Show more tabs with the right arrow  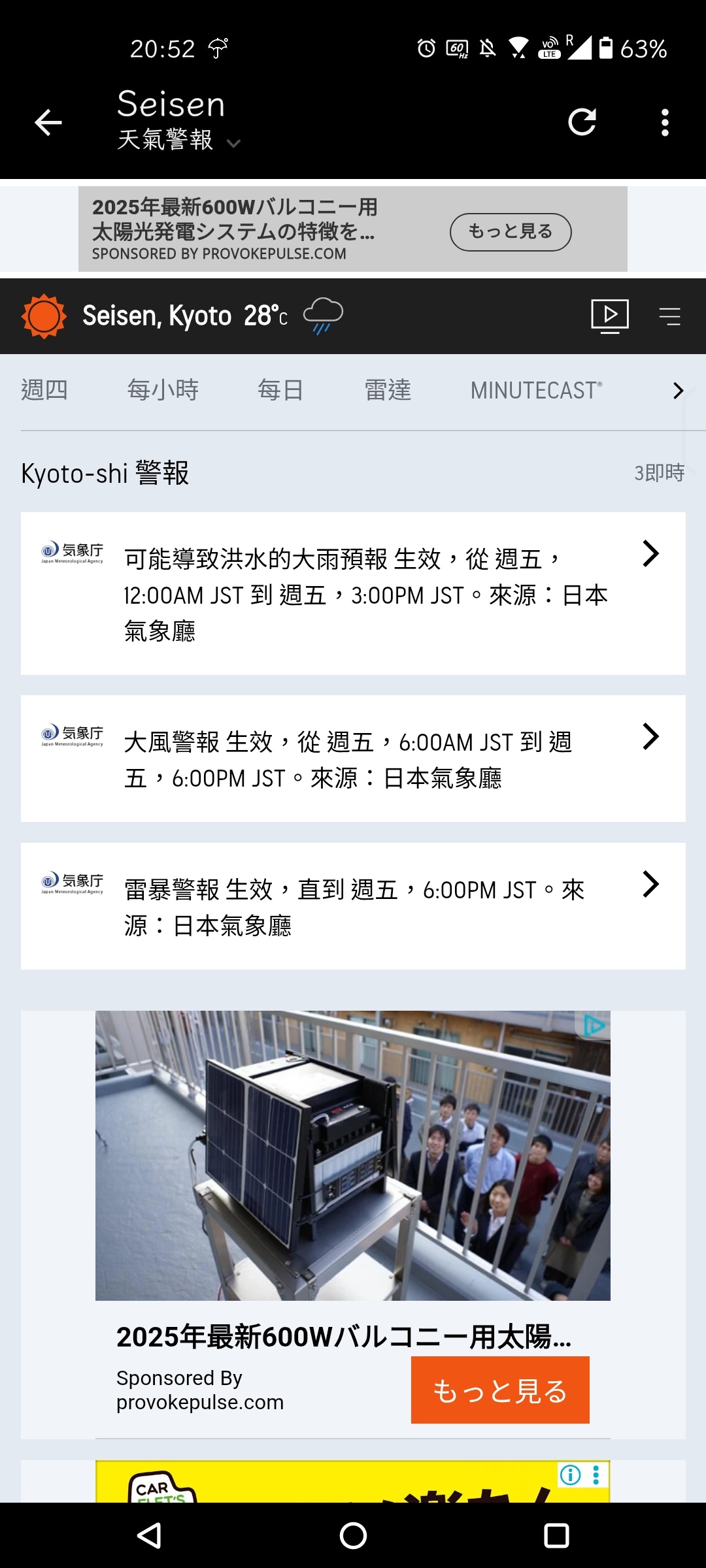click(678, 391)
